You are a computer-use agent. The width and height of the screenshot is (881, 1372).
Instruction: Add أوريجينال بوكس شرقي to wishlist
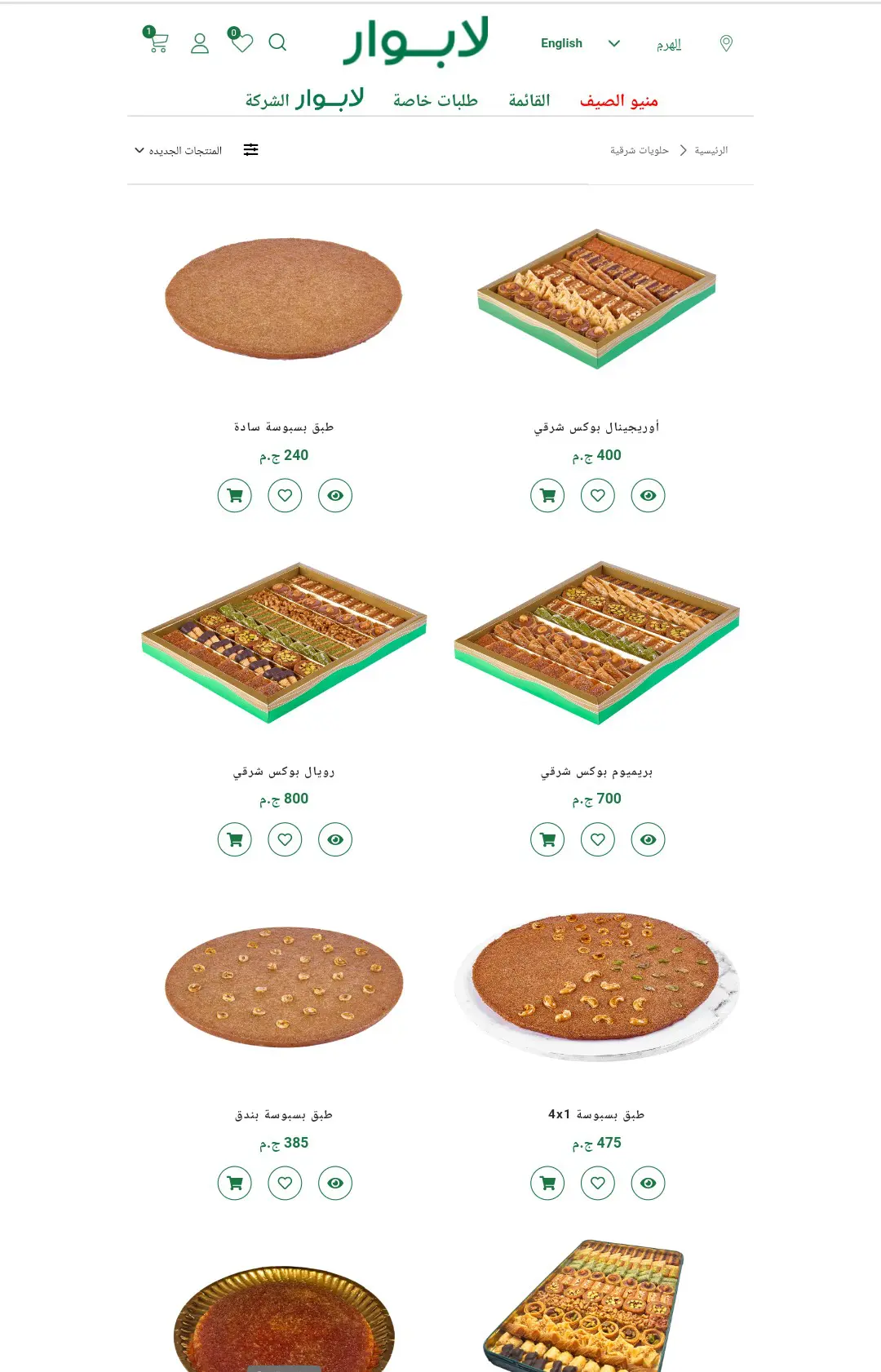(x=598, y=495)
